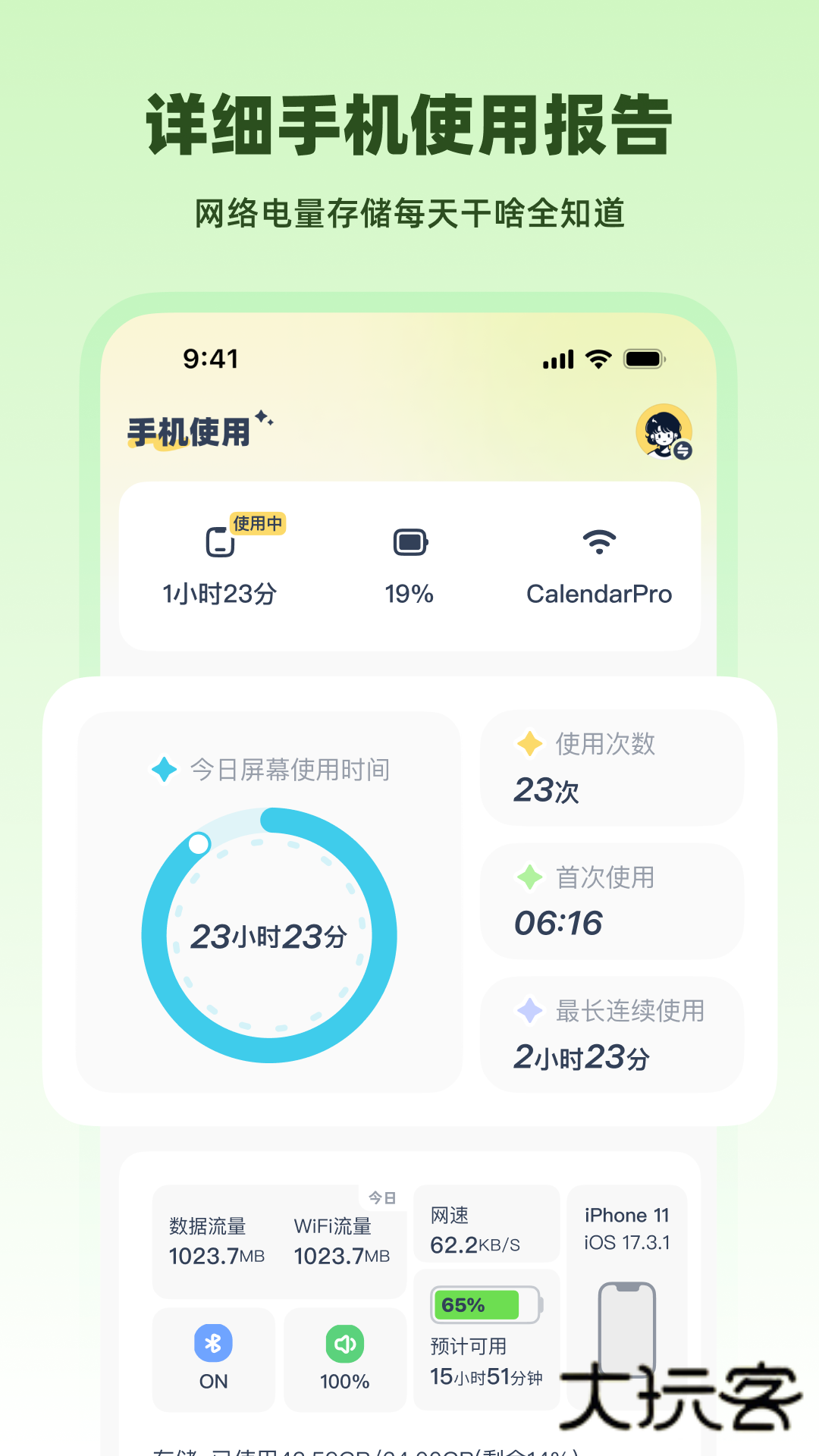
Task: Tap the media volume 100% control
Action: coord(344,1360)
